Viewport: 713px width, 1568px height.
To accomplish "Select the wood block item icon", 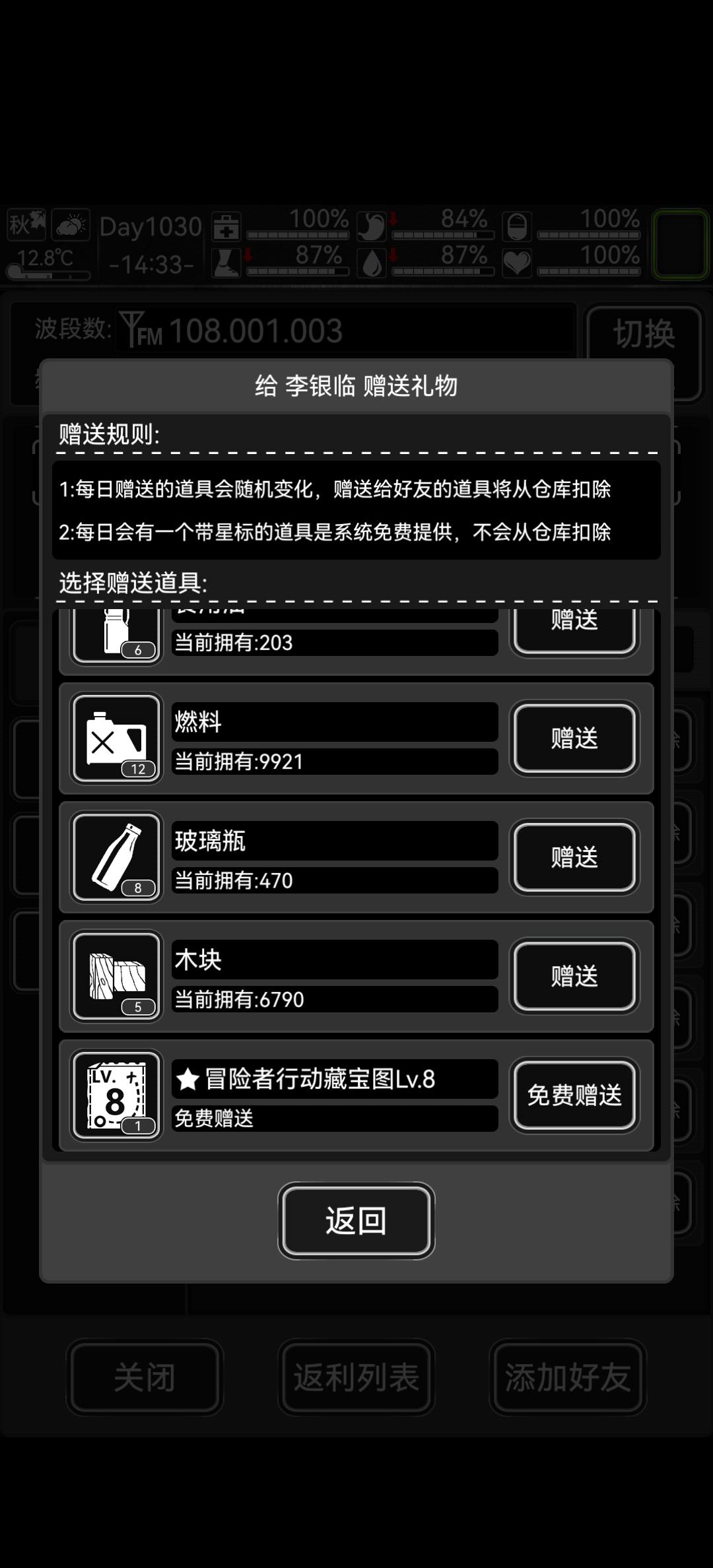I will 116,977.
